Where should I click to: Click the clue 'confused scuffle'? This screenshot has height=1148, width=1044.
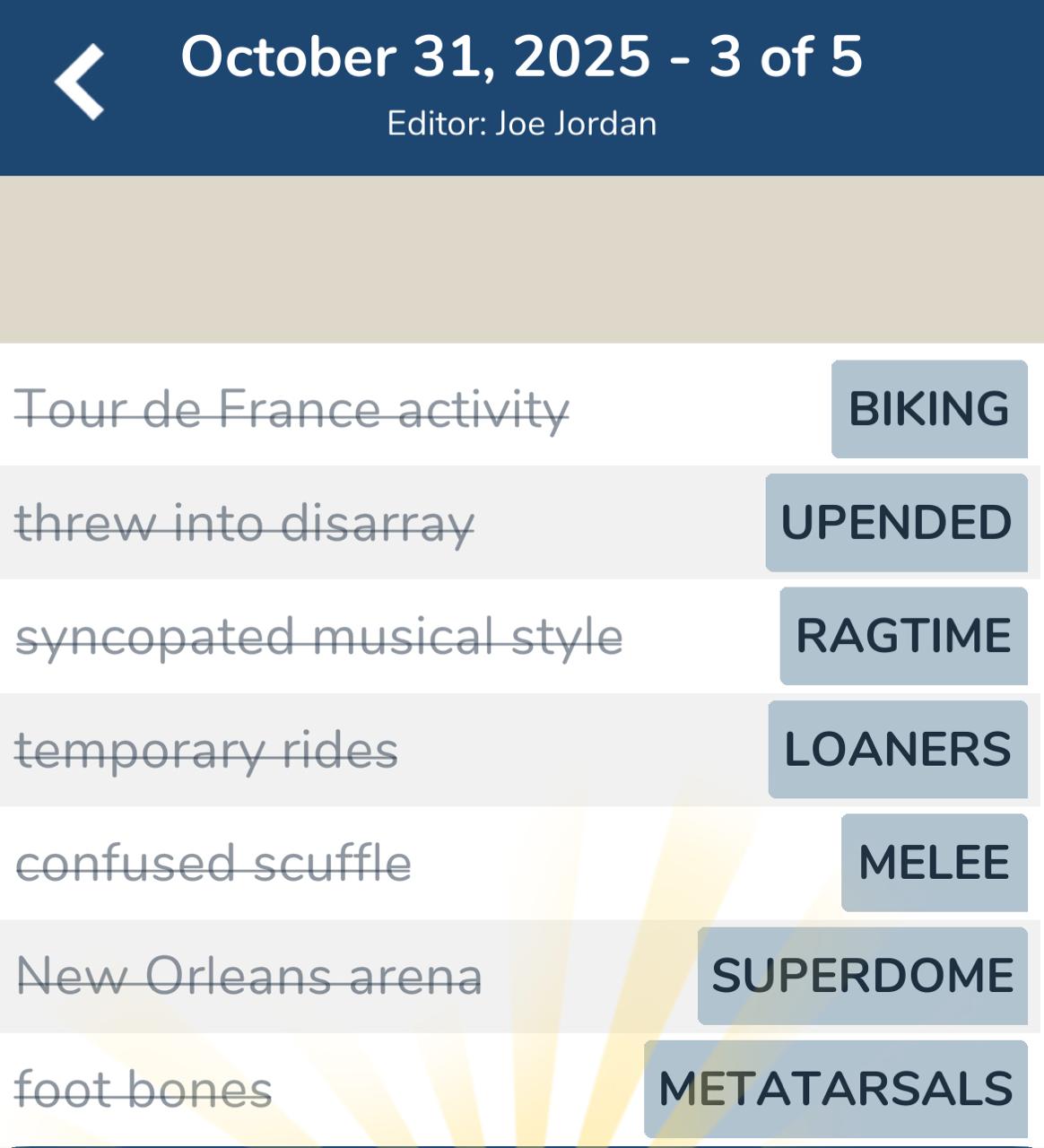pyautogui.click(x=214, y=863)
